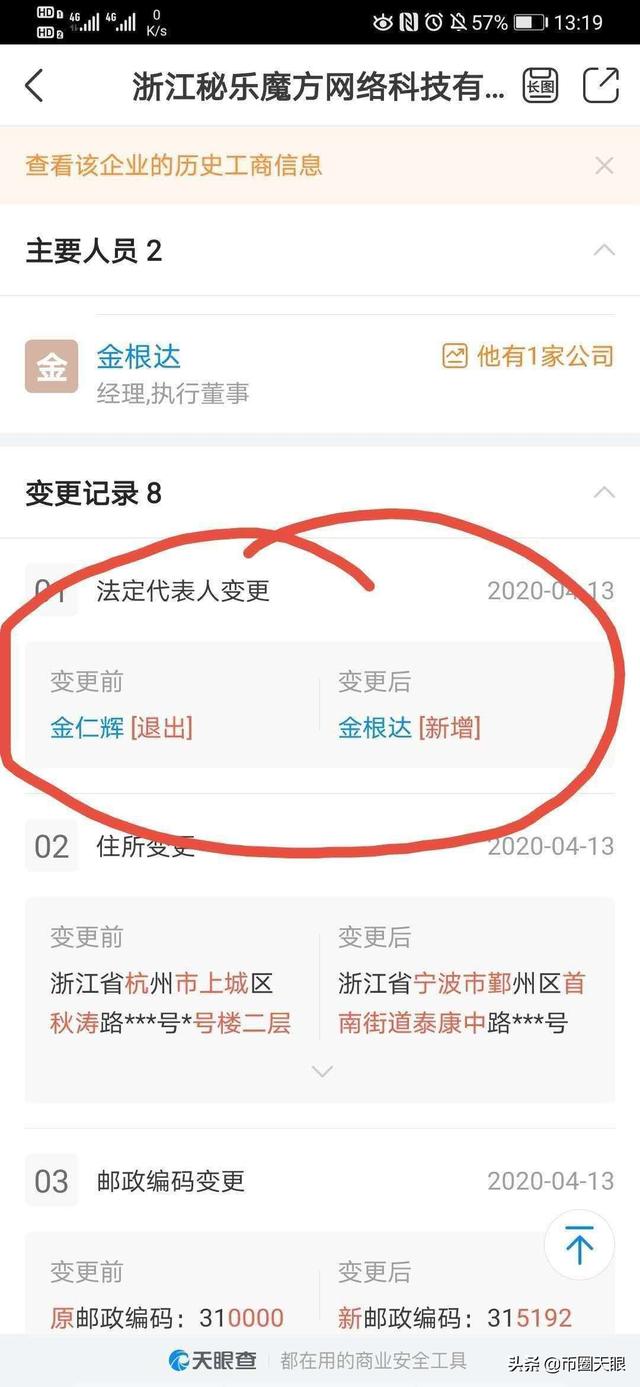
Task: Dismiss the historical info banner
Action: click(604, 166)
